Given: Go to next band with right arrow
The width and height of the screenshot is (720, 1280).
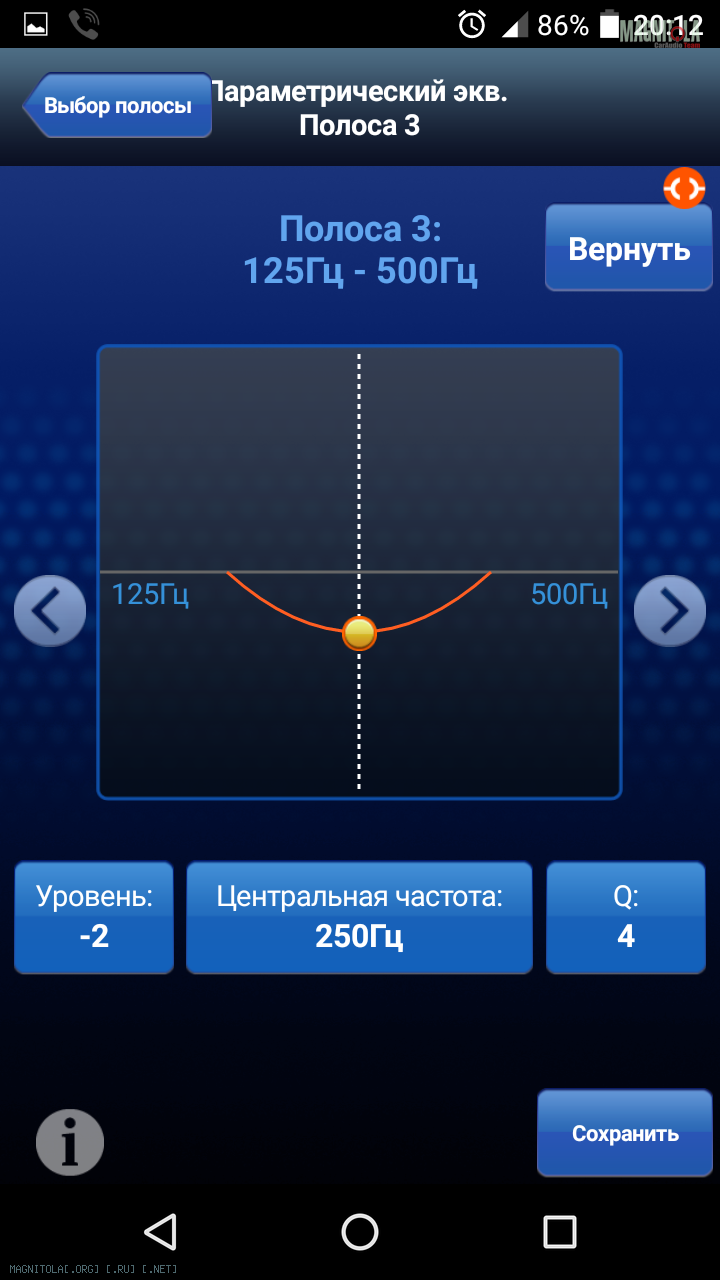Looking at the screenshot, I should tap(670, 611).
